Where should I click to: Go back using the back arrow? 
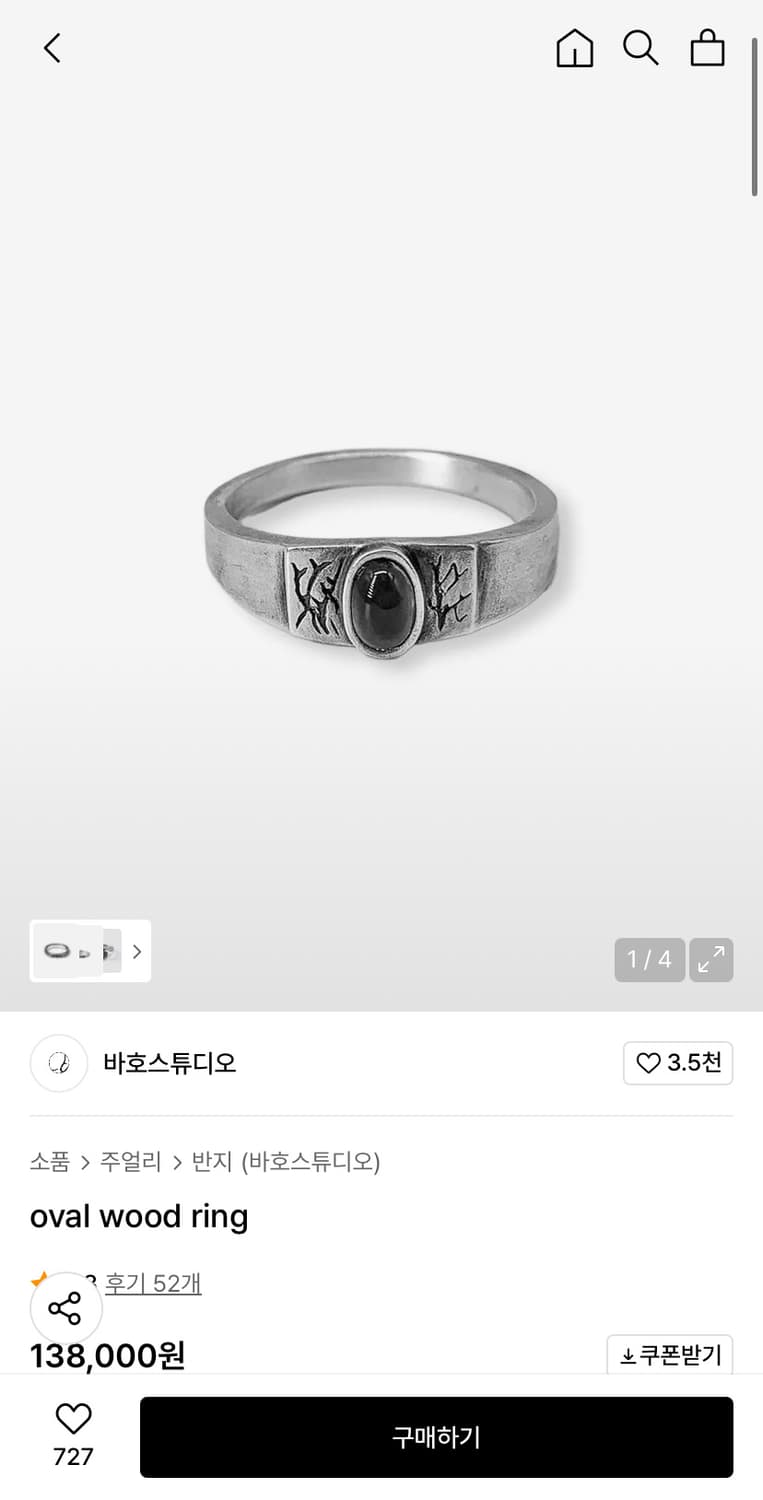[52, 47]
